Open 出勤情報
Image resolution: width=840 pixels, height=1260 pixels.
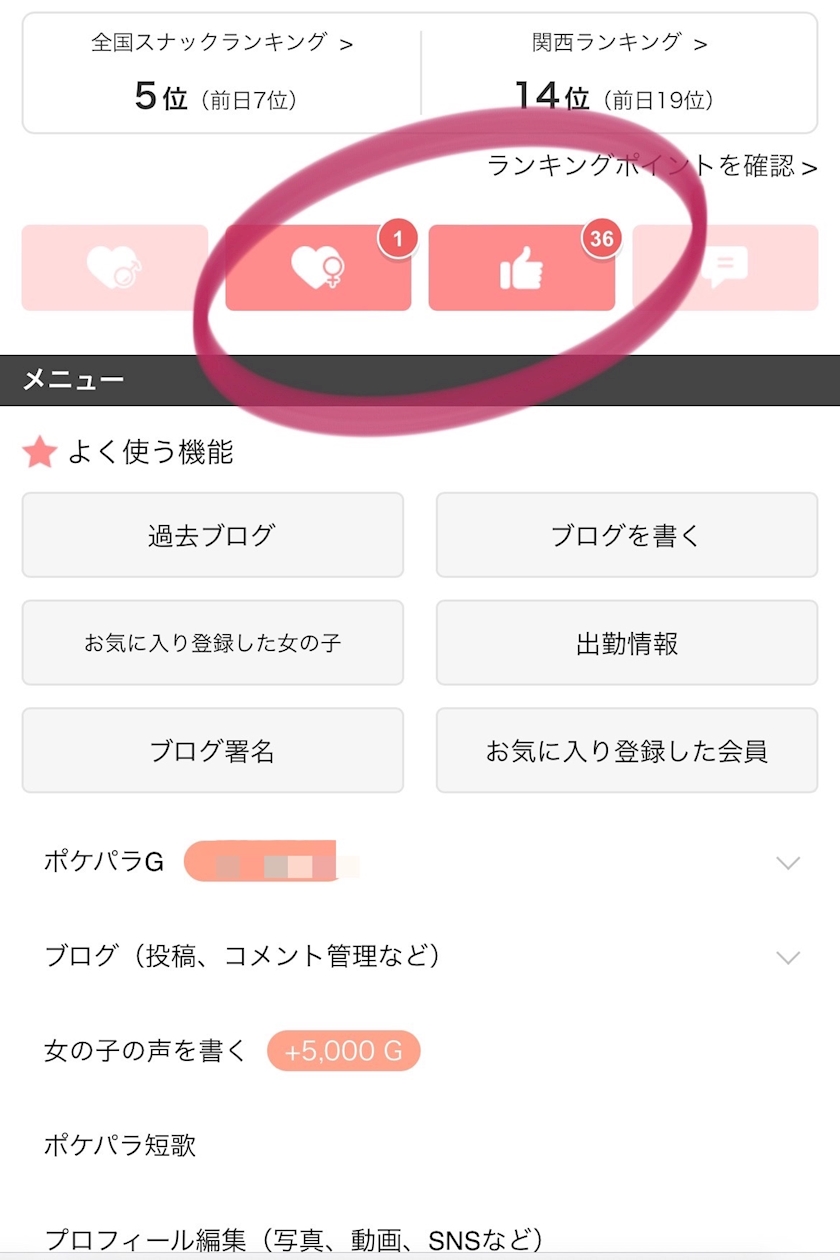point(627,643)
